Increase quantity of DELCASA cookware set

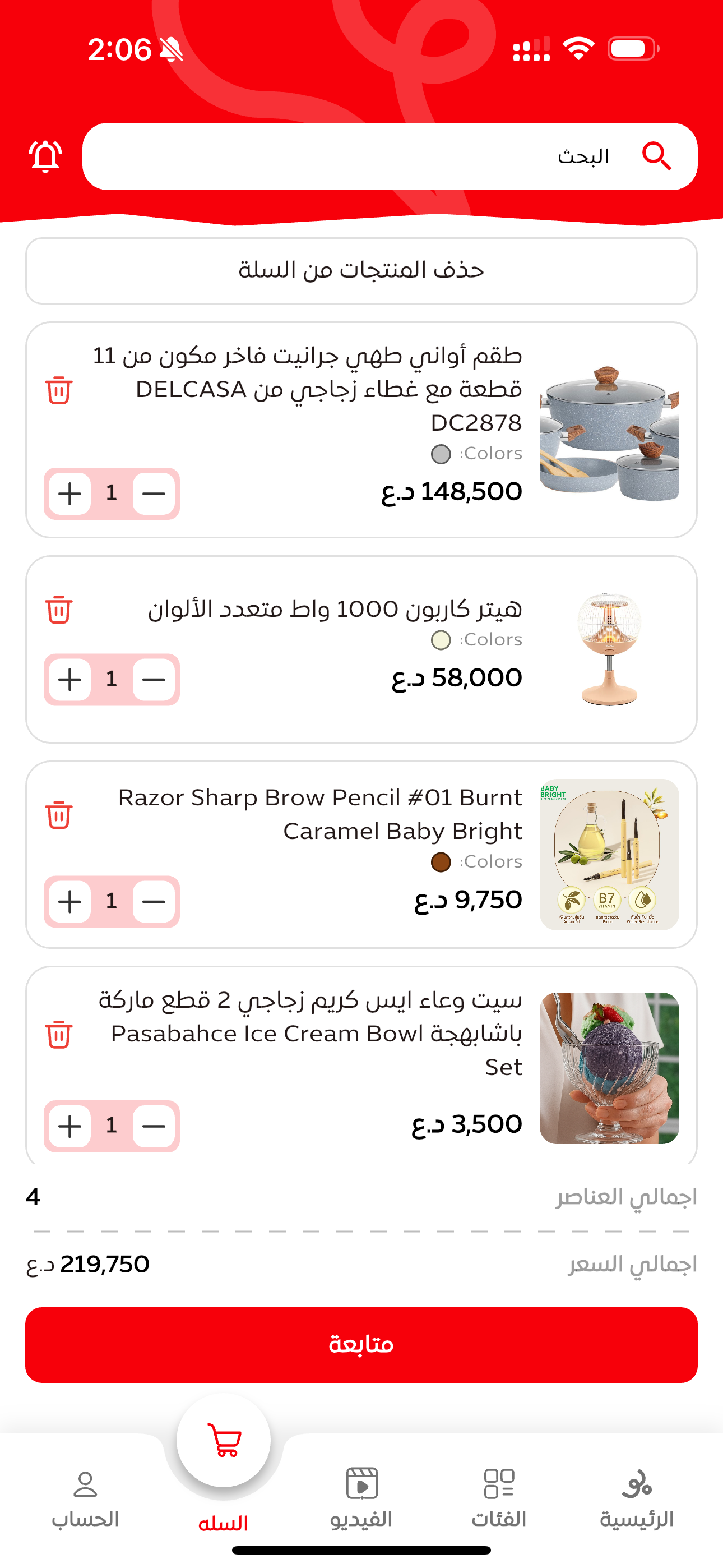click(70, 493)
